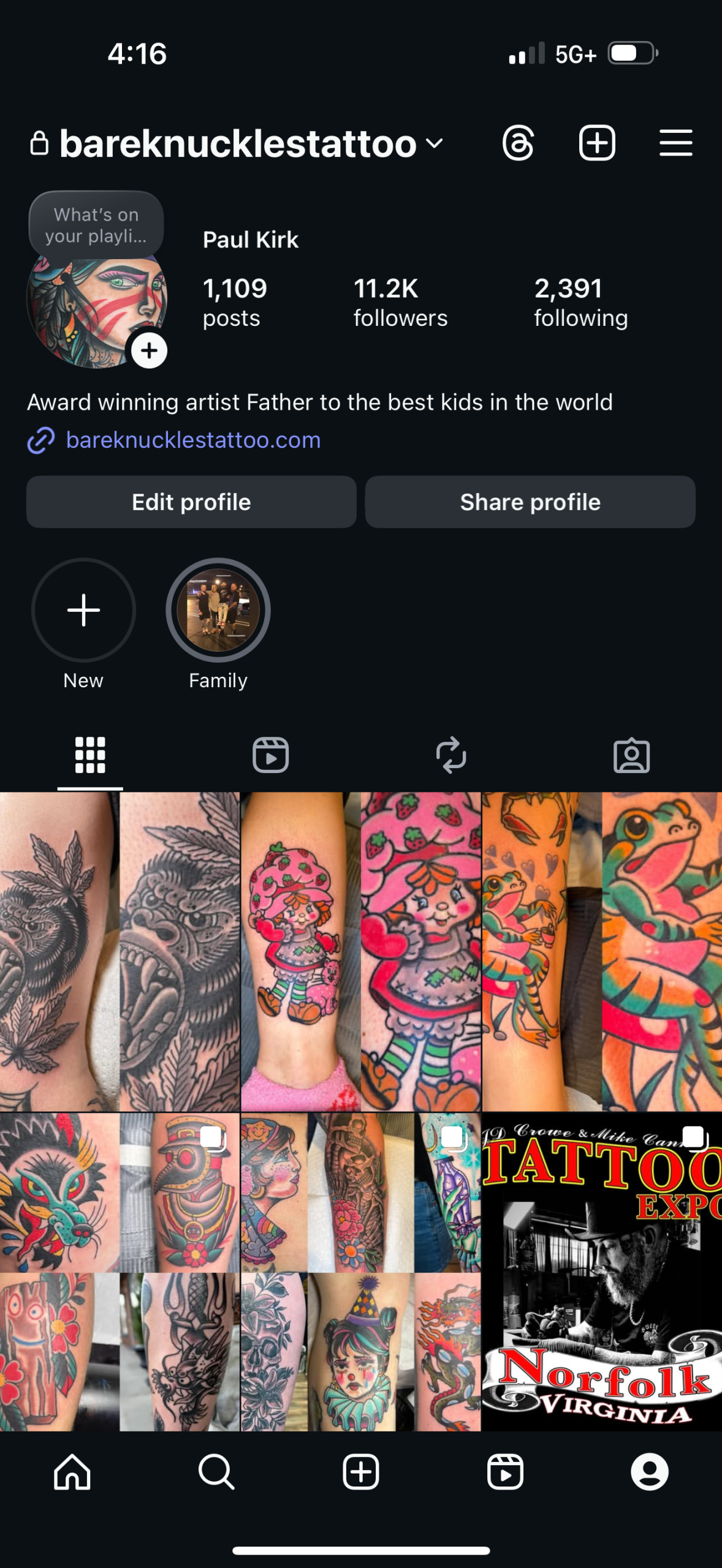Switch to the Reels profile tab
This screenshot has height=1568, width=722.
pyautogui.click(x=270, y=755)
